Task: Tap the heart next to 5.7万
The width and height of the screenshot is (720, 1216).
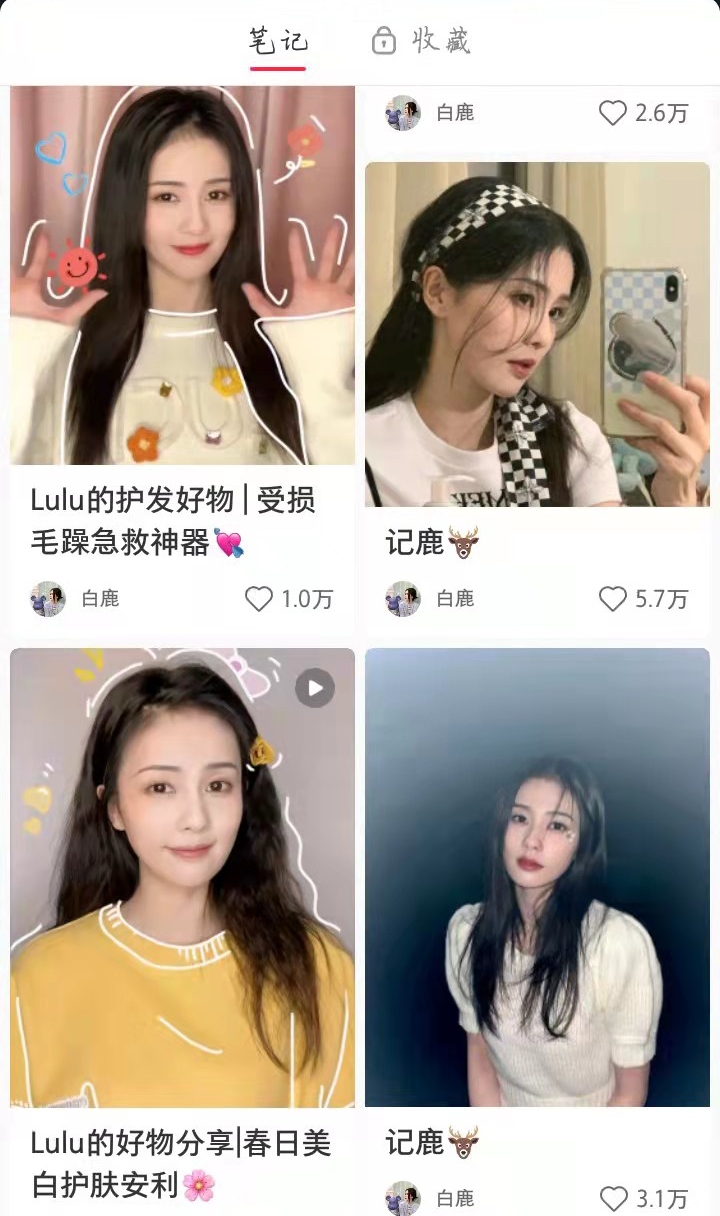Action: pos(613,599)
